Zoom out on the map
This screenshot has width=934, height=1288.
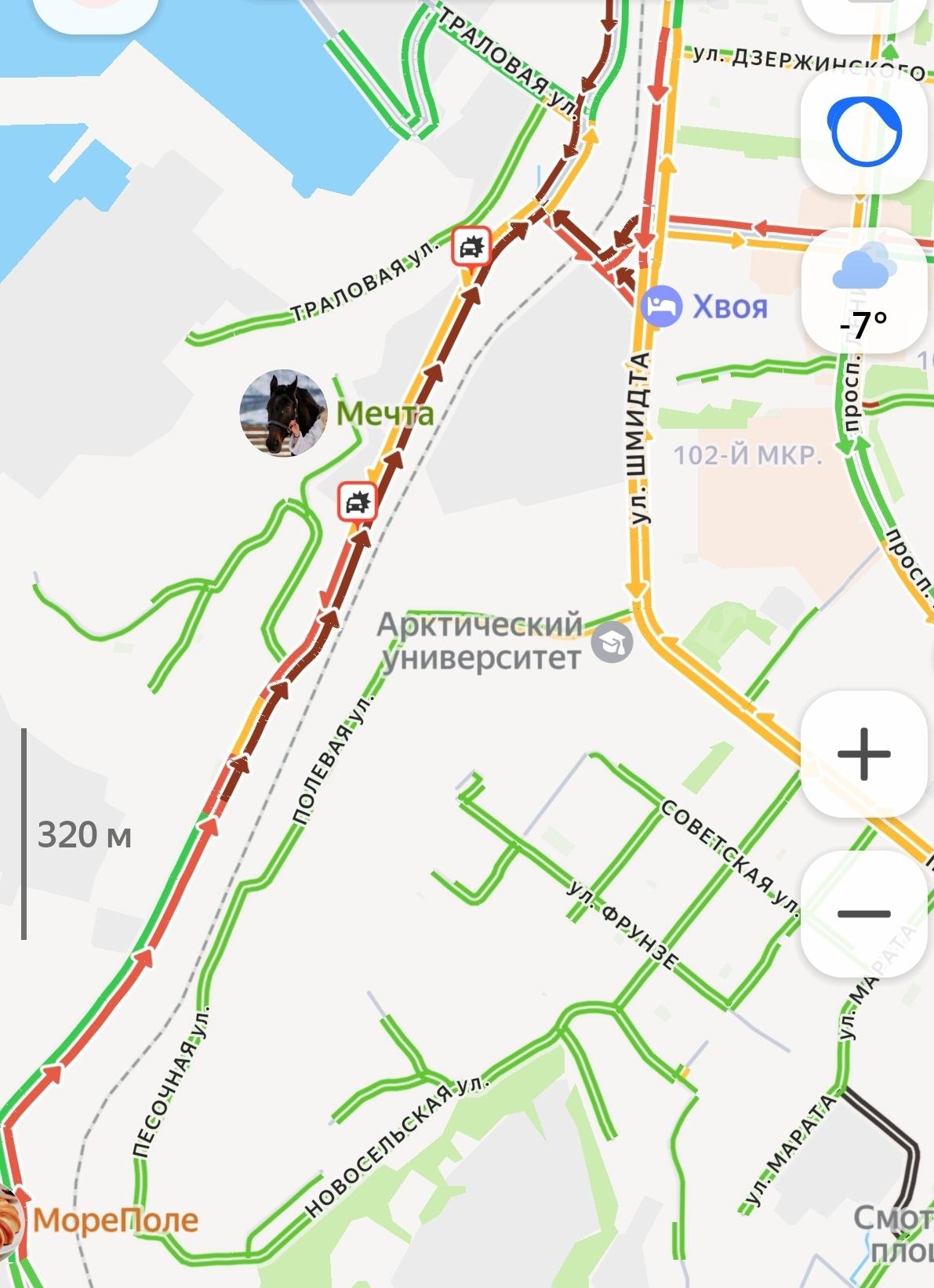863,913
